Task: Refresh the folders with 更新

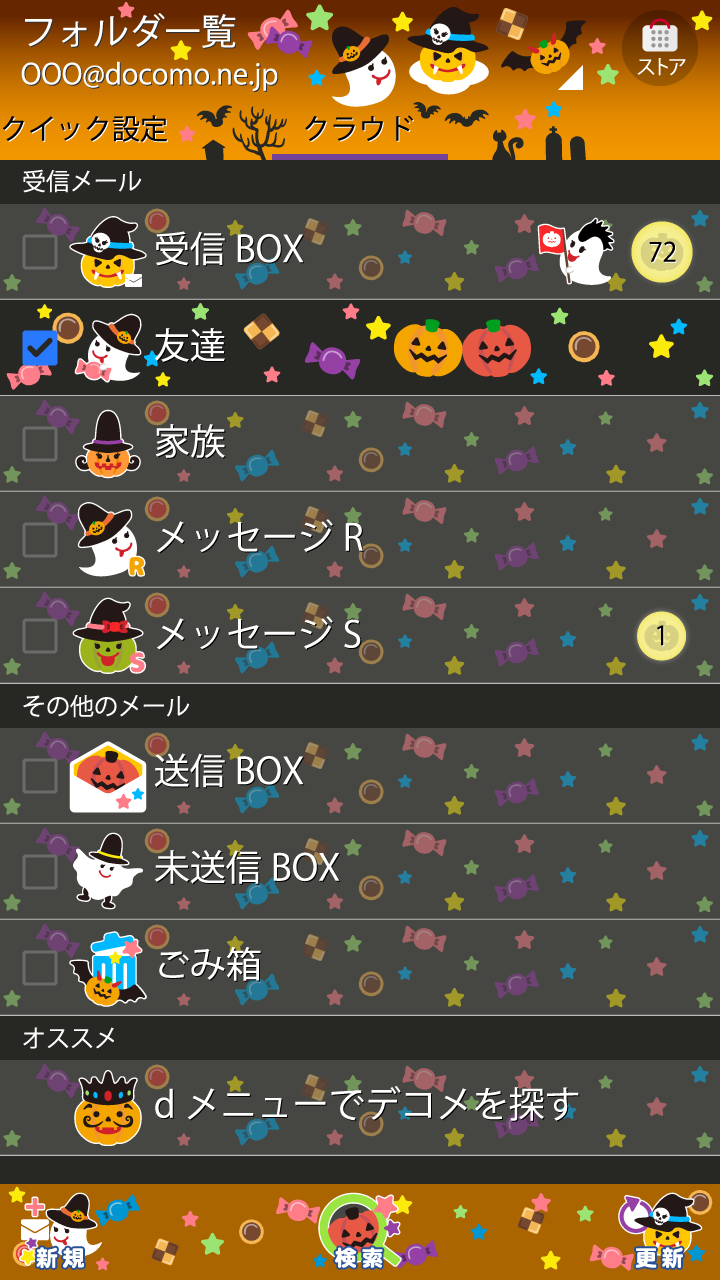Action: 659,1232
